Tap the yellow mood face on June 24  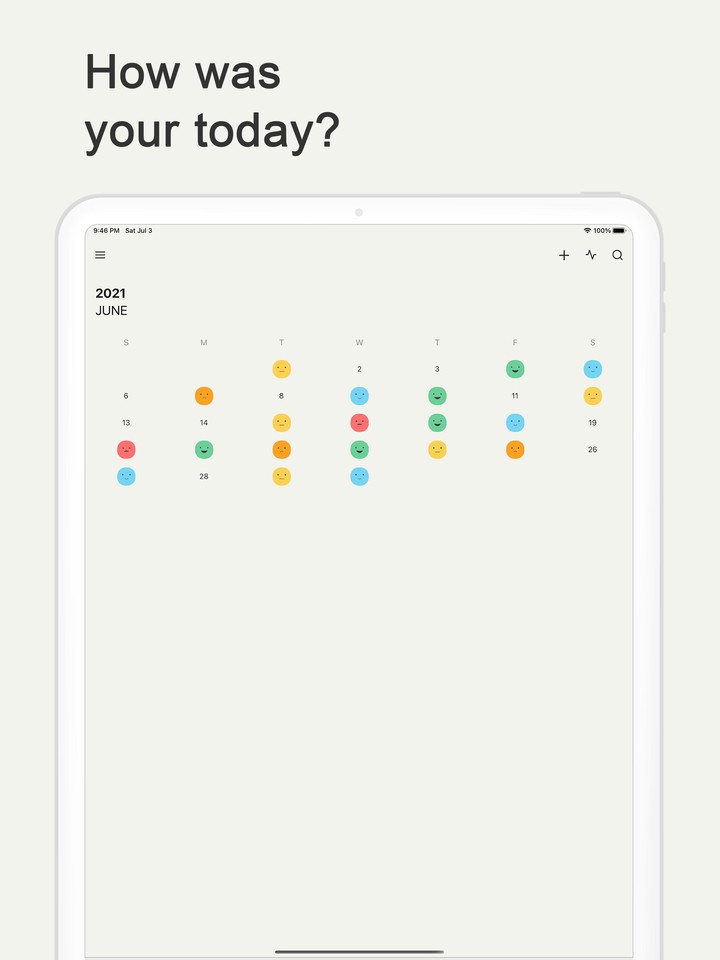click(x=437, y=449)
